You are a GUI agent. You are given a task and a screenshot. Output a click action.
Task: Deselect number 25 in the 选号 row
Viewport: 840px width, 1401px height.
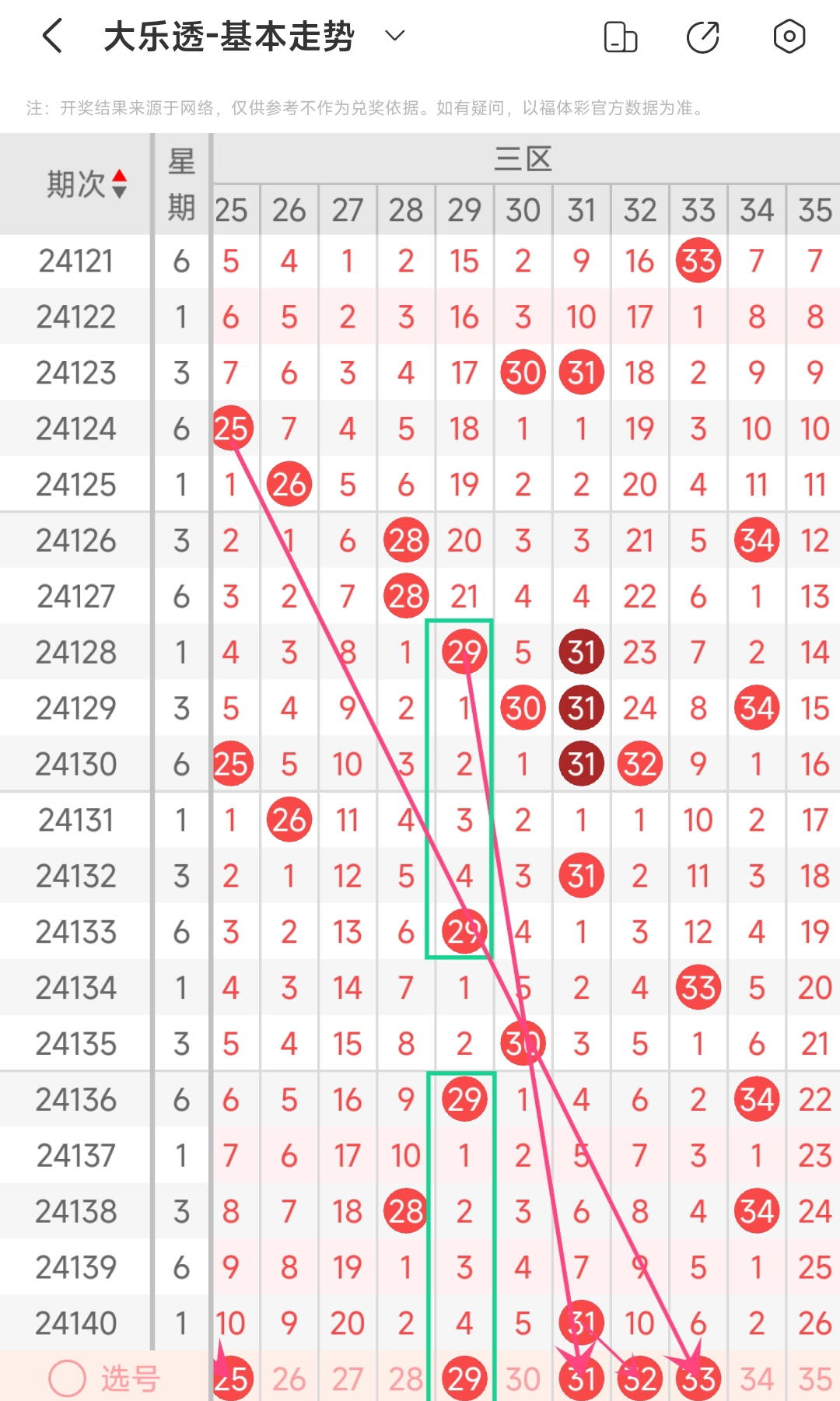coord(231,1379)
